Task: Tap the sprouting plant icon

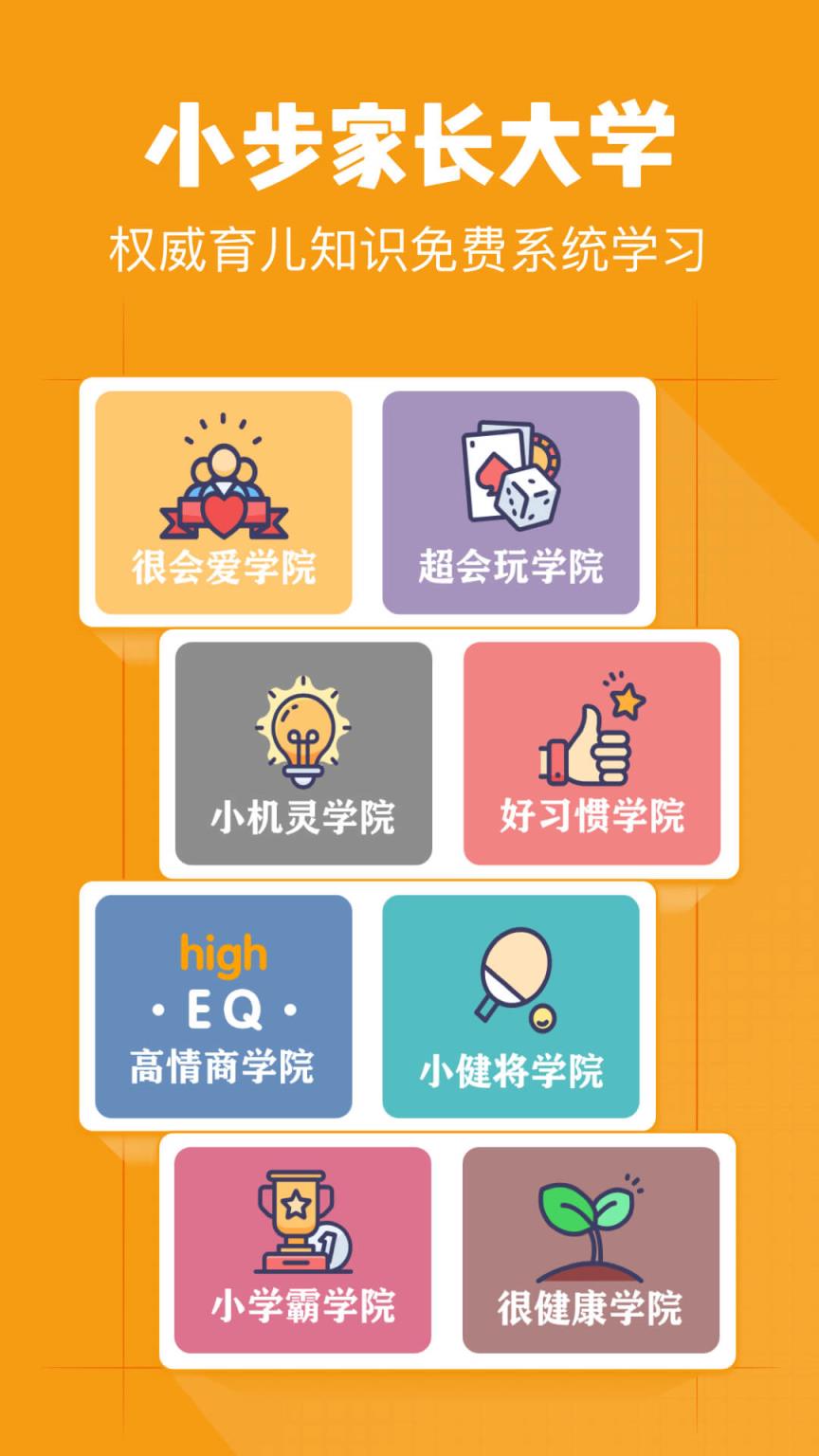Action: pyautogui.click(x=588, y=1228)
